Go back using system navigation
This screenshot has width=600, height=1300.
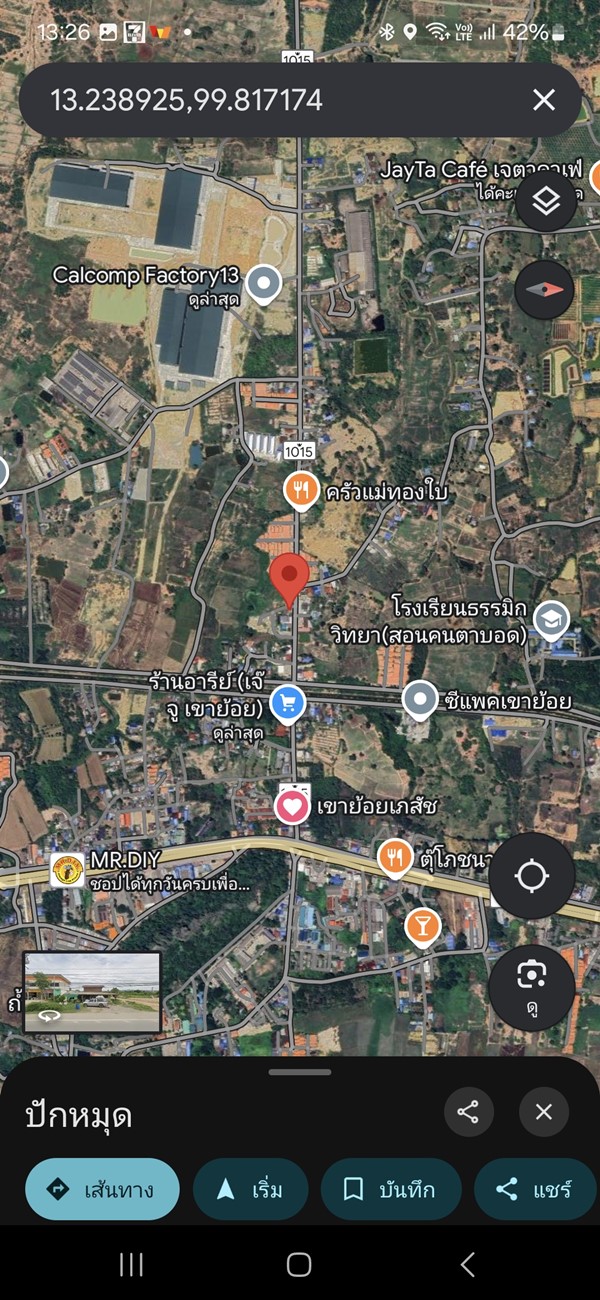[x=467, y=1264]
